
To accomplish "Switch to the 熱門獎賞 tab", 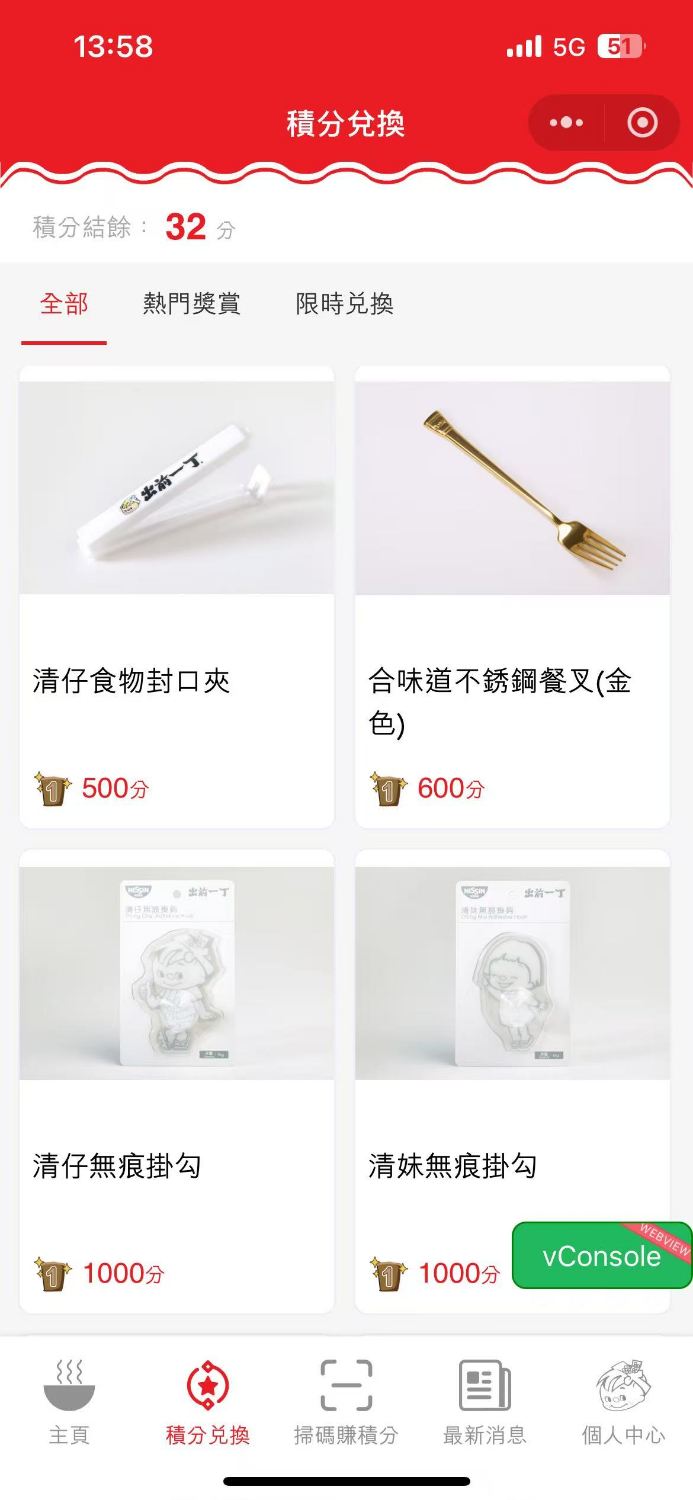I will tap(192, 304).
